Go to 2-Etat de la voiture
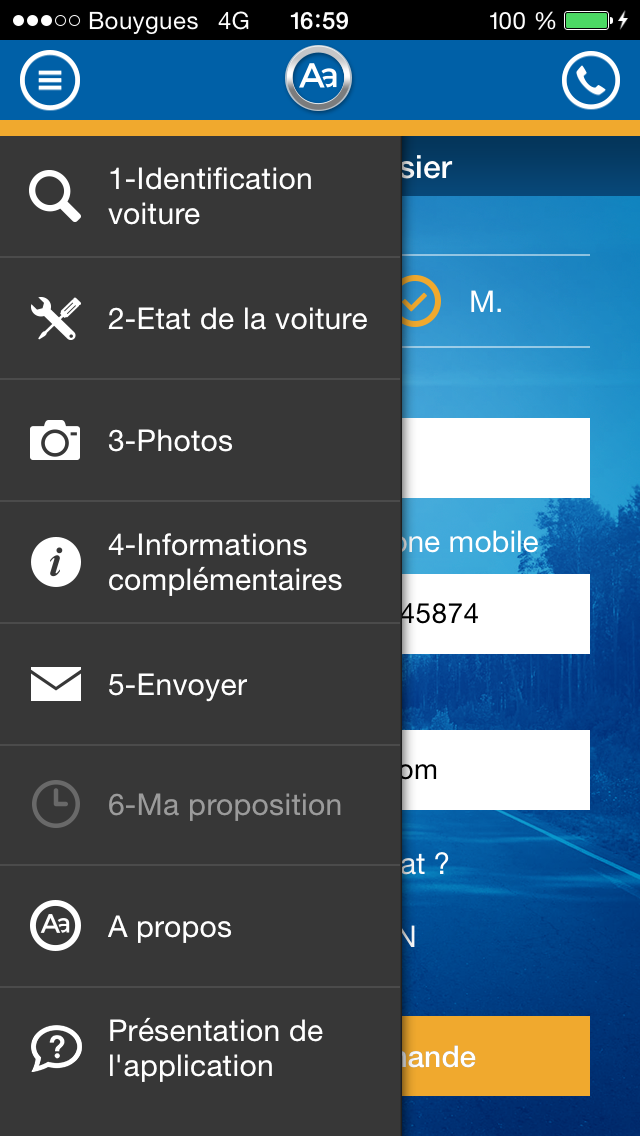Viewport: 640px width, 1136px height. point(200,318)
